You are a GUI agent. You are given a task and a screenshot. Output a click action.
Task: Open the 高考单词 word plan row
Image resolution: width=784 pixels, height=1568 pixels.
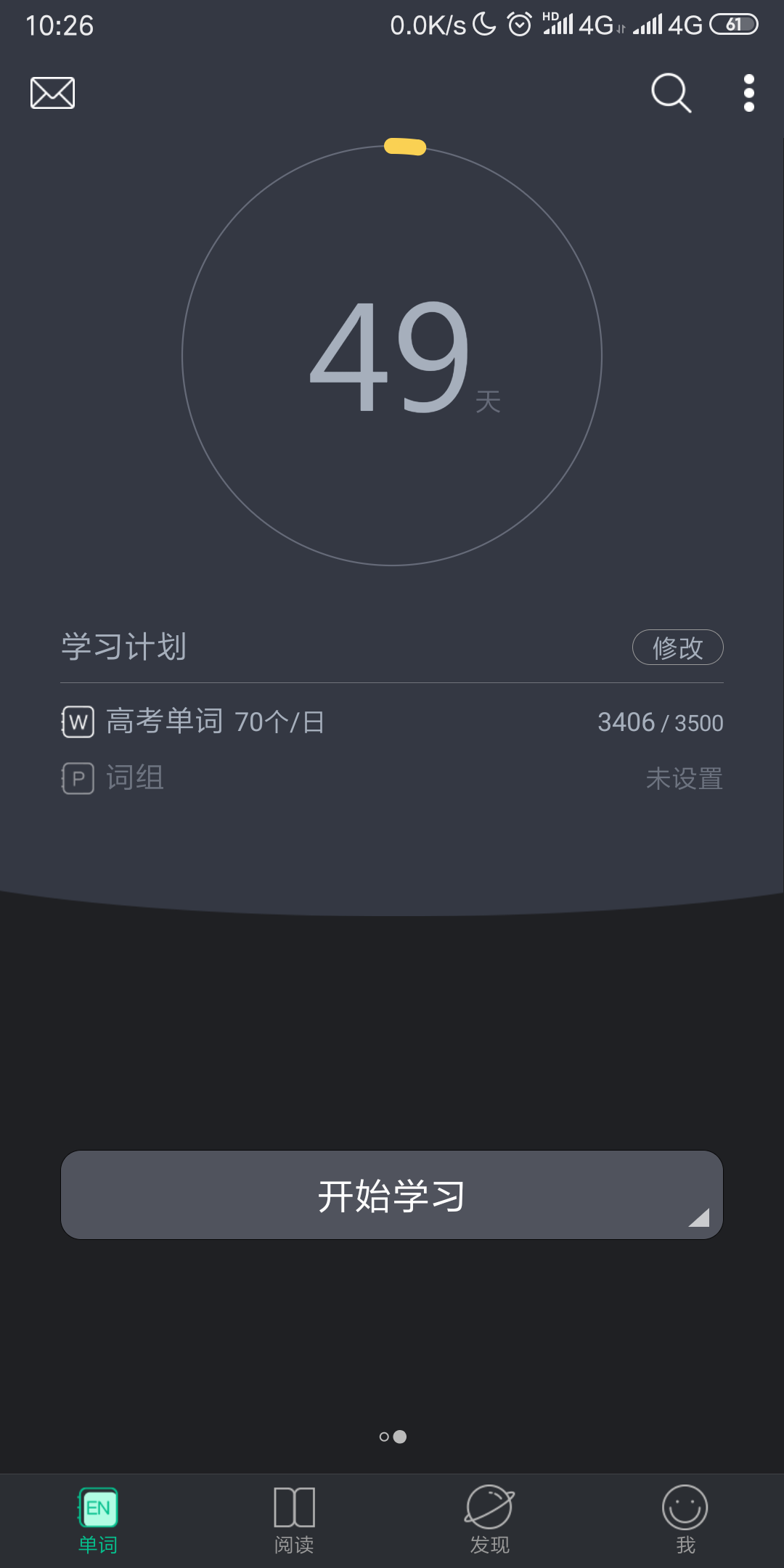pos(392,722)
